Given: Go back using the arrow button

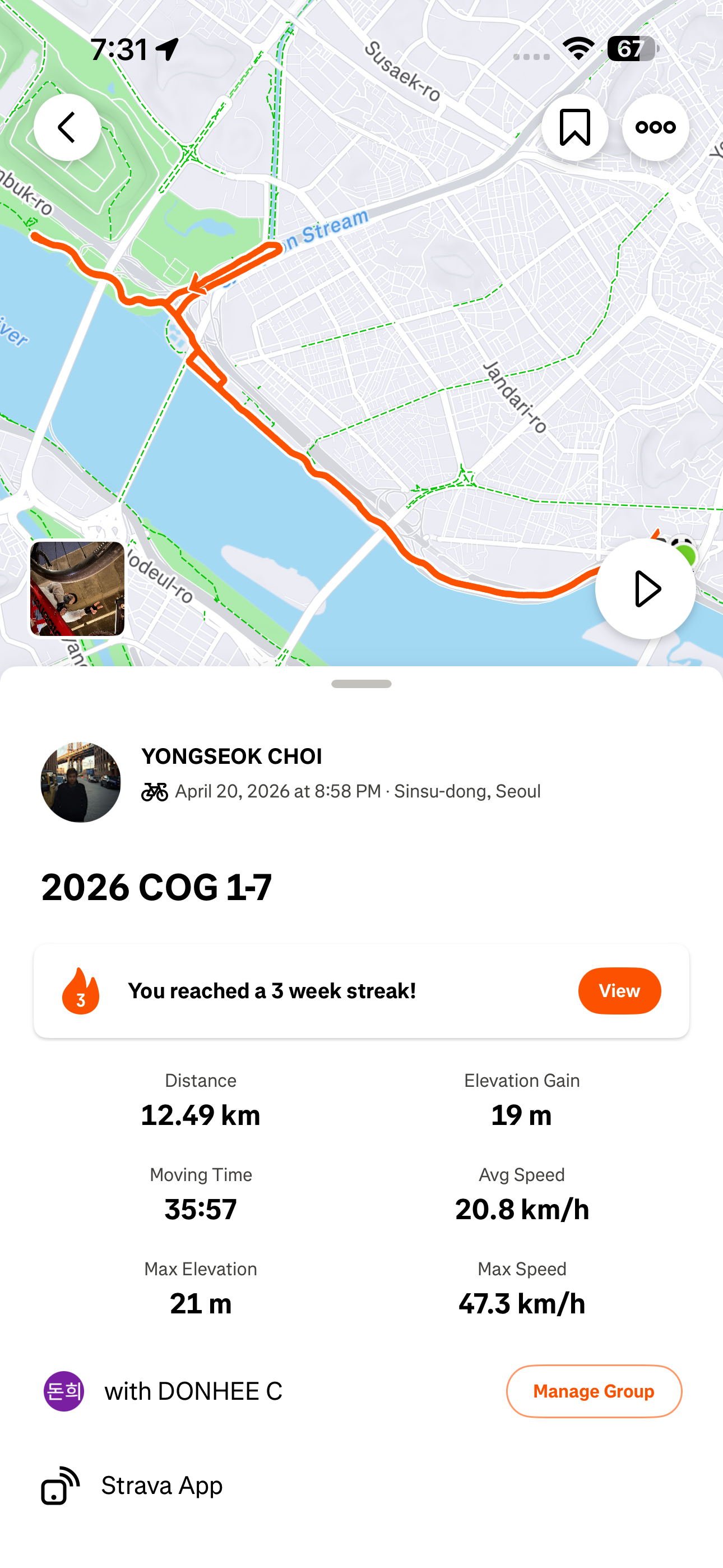Looking at the screenshot, I should [67, 127].
